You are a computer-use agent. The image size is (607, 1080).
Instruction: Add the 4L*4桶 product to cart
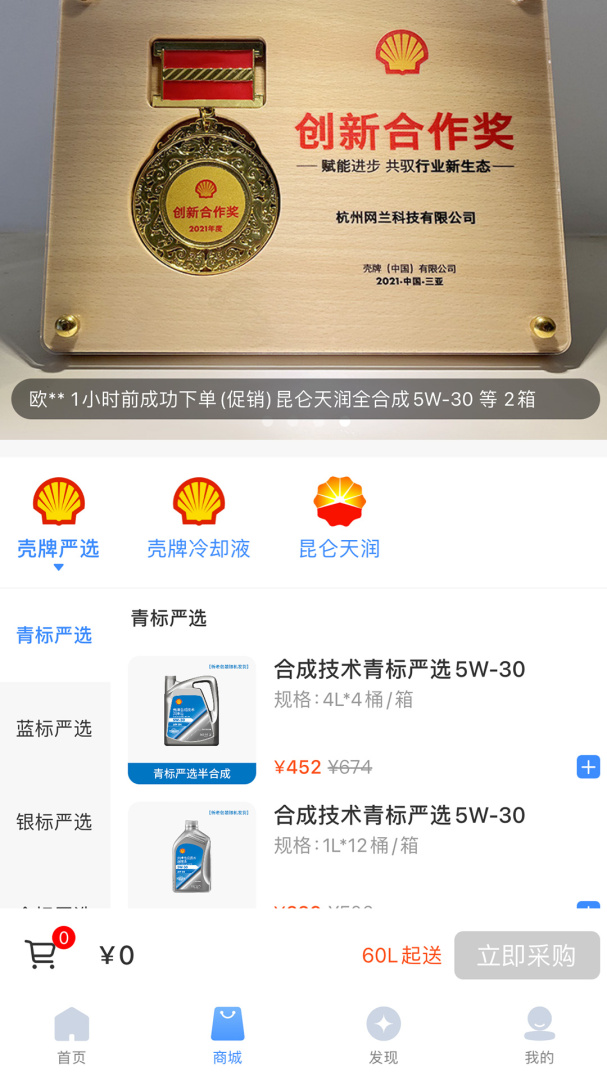tap(588, 767)
